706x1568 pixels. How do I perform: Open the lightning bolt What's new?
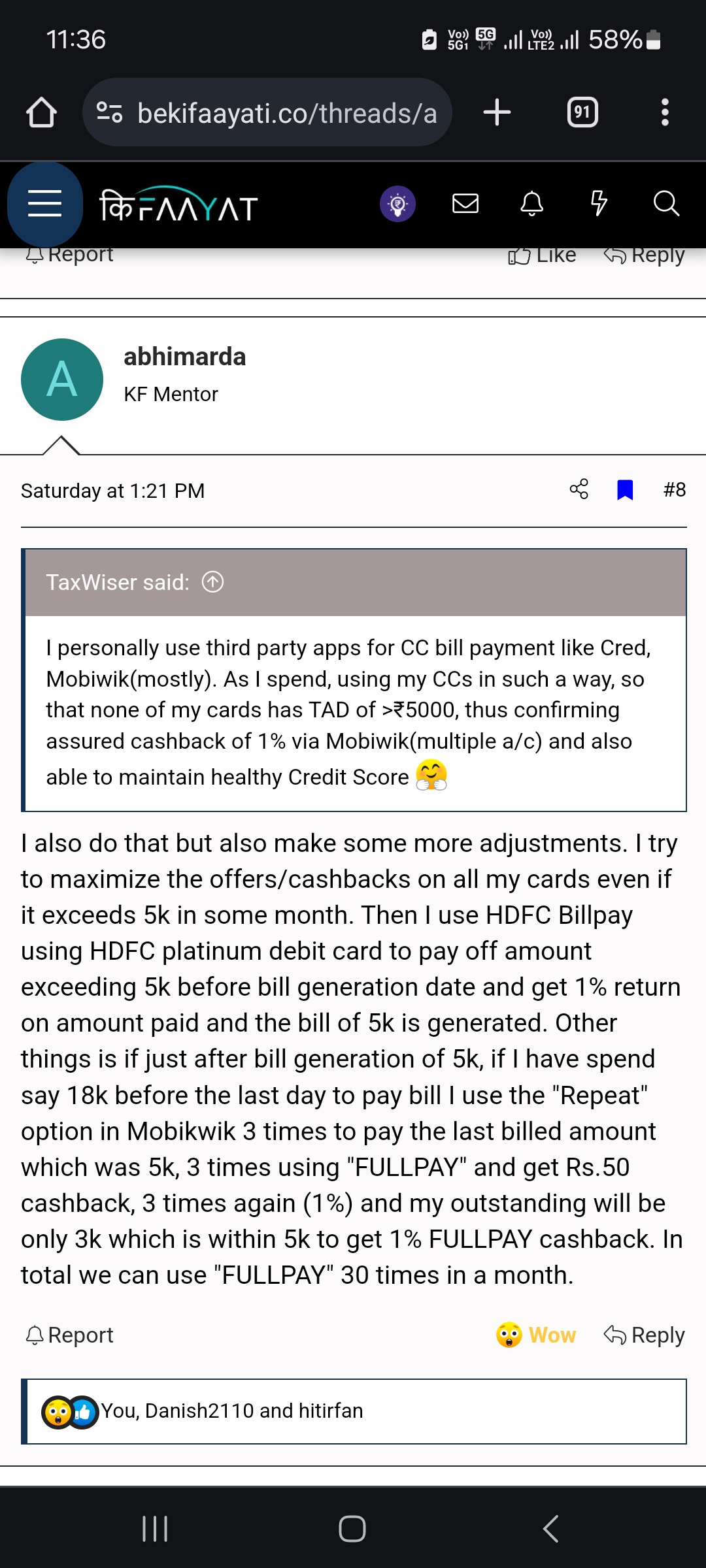tap(599, 204)
